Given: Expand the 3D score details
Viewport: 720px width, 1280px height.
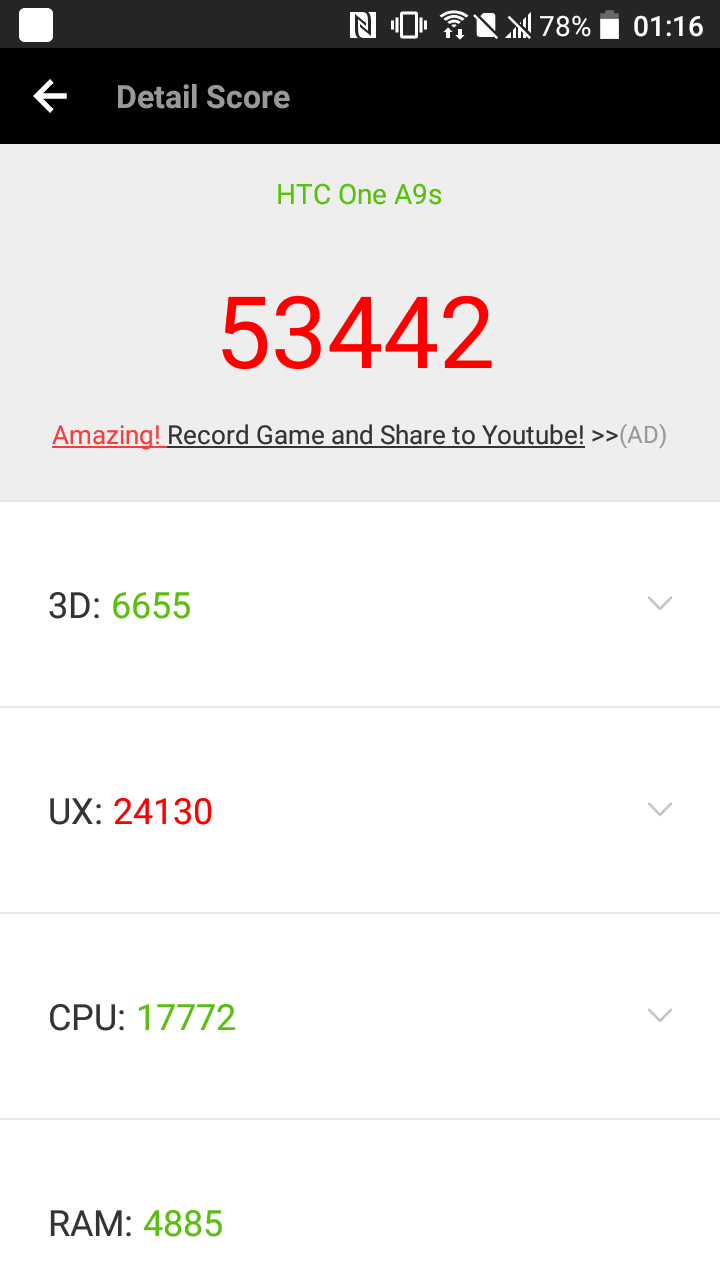Looking at the screenshot, I should (659, 603).
